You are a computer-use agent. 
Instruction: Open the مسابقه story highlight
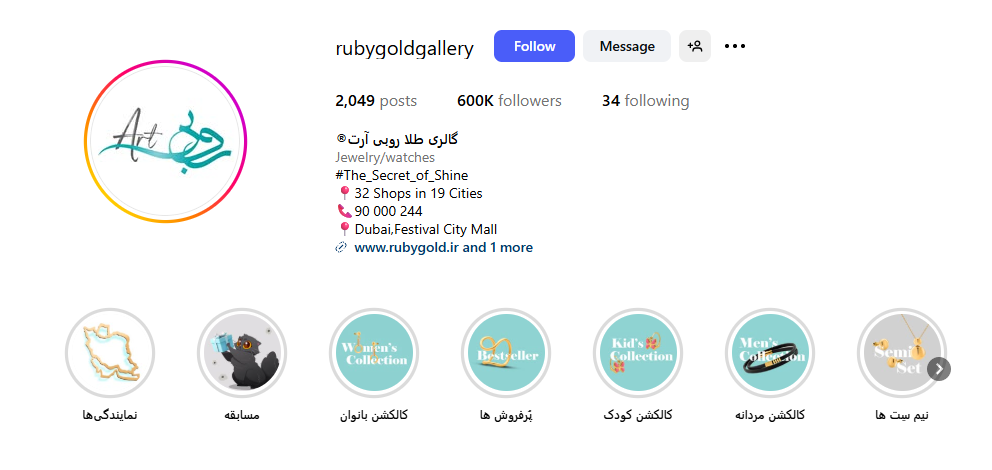(x=241, y=353)
